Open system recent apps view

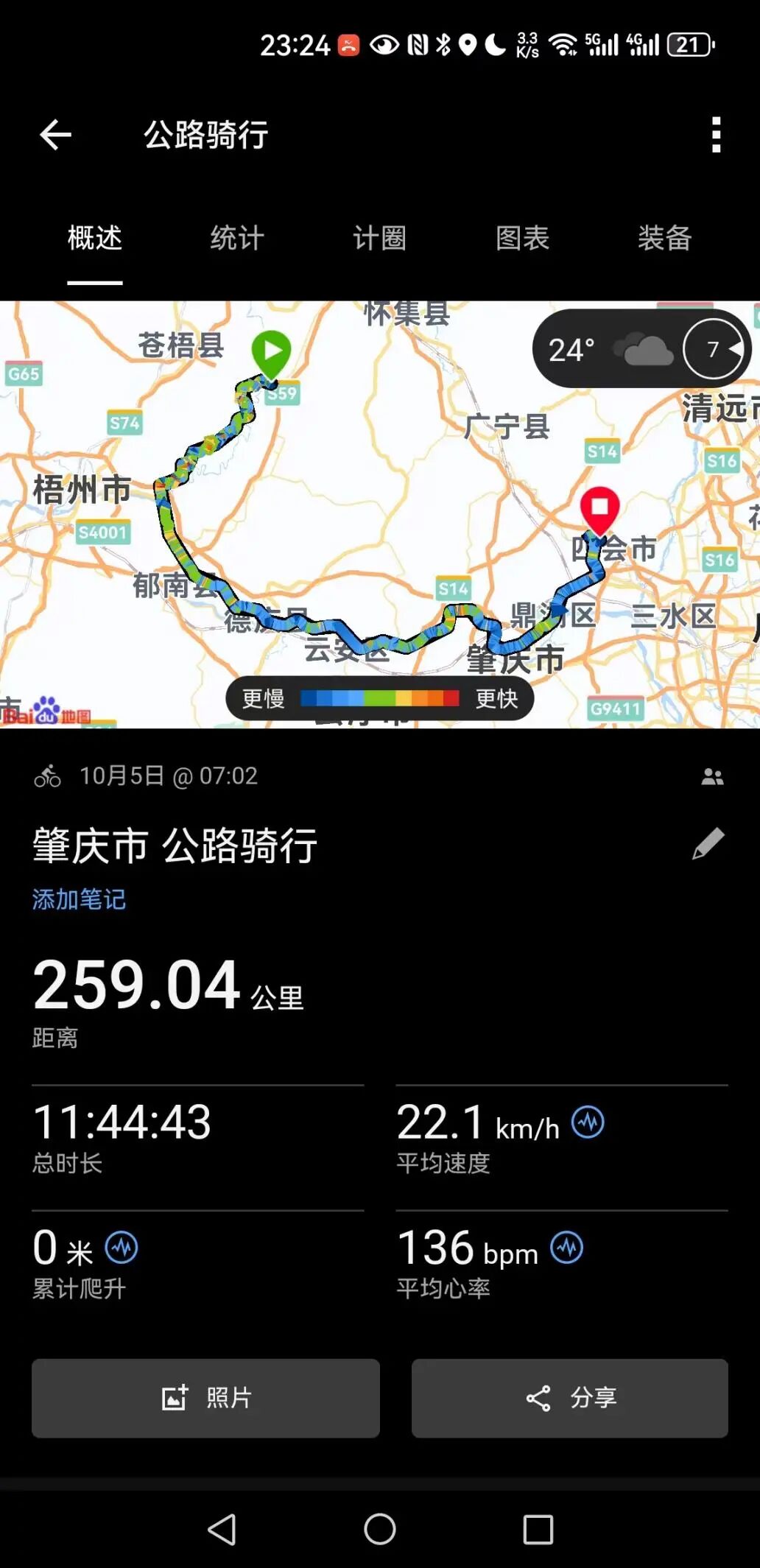click(538, 1530)
